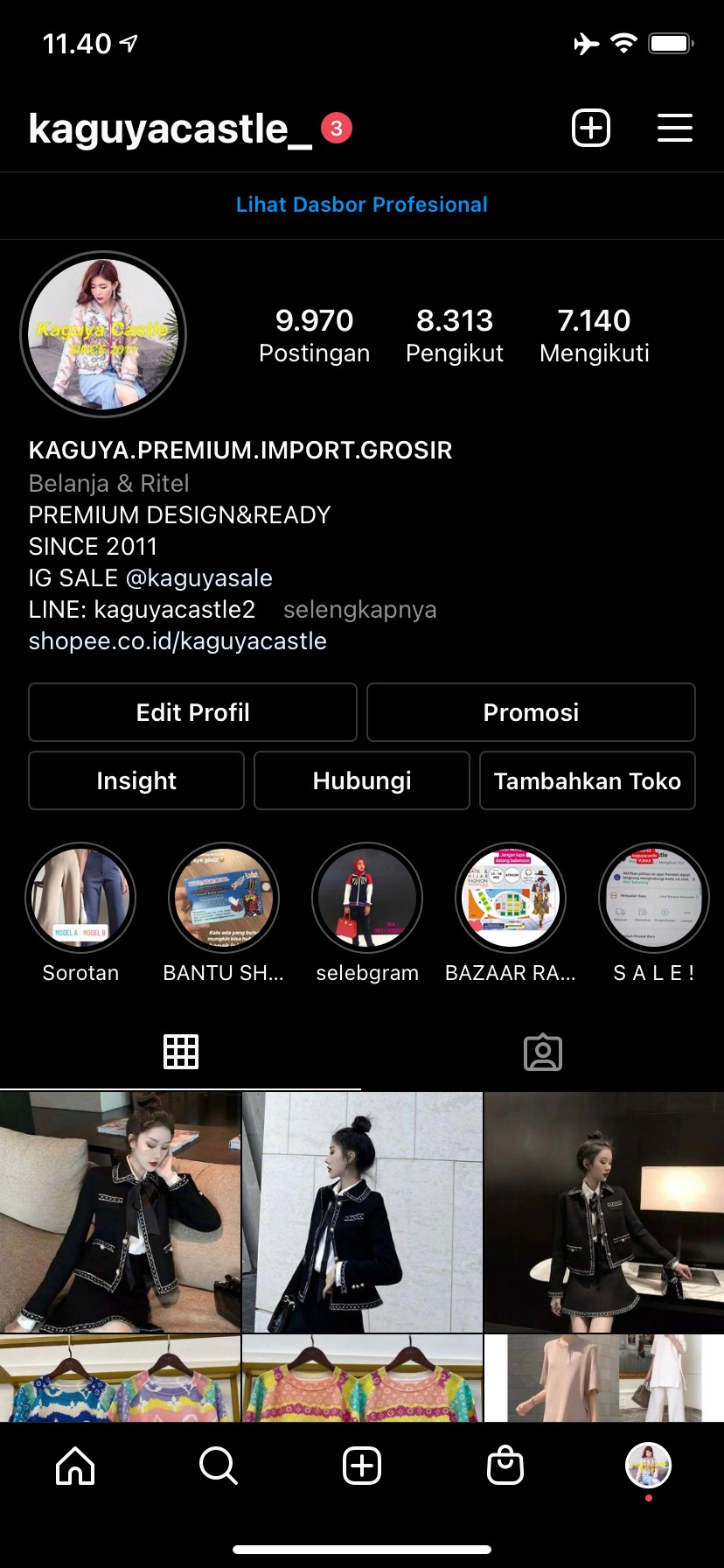This screenshot has height=1568, width=724.
Task: Expand bio with selengkapnya
Action: click(x=359, y=610)
